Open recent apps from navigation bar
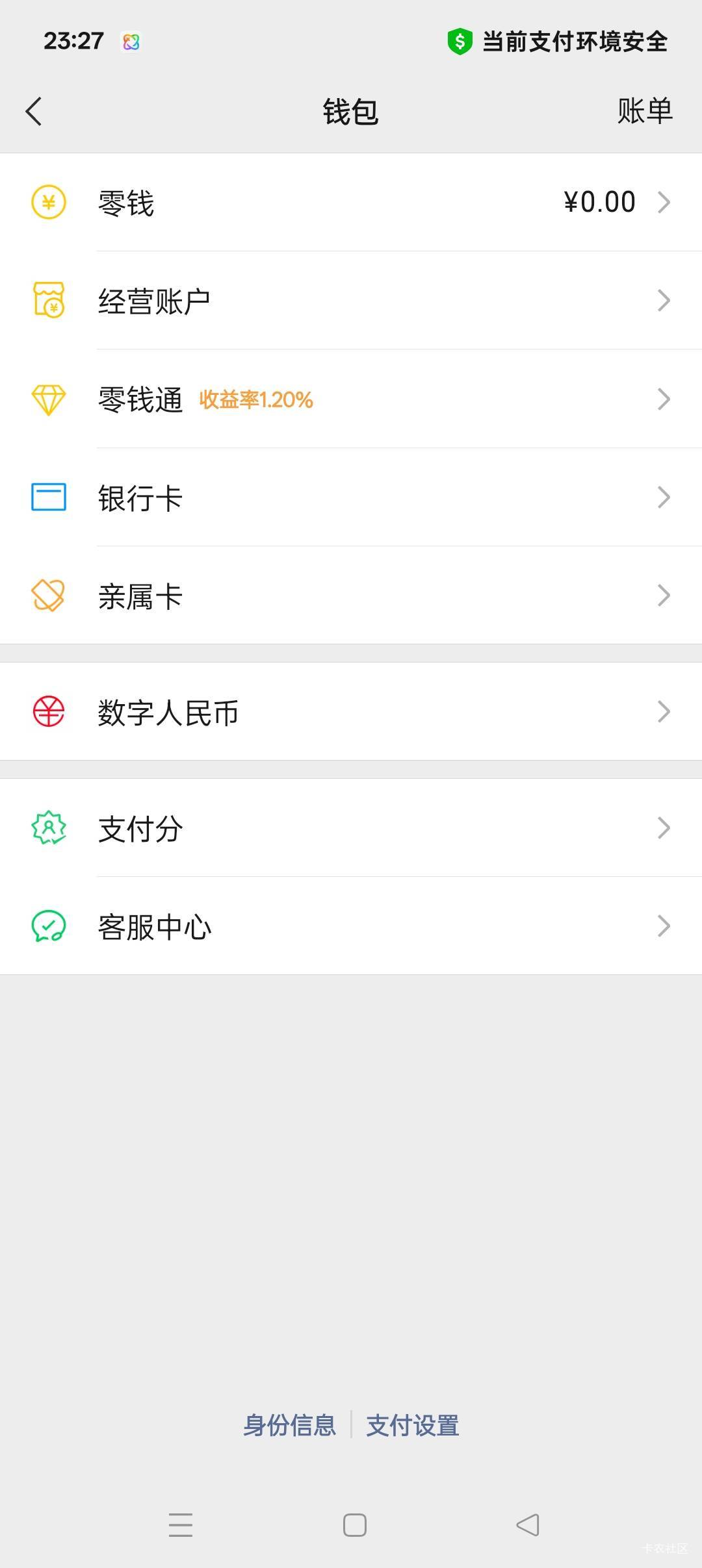 (x=181, y=1524)
